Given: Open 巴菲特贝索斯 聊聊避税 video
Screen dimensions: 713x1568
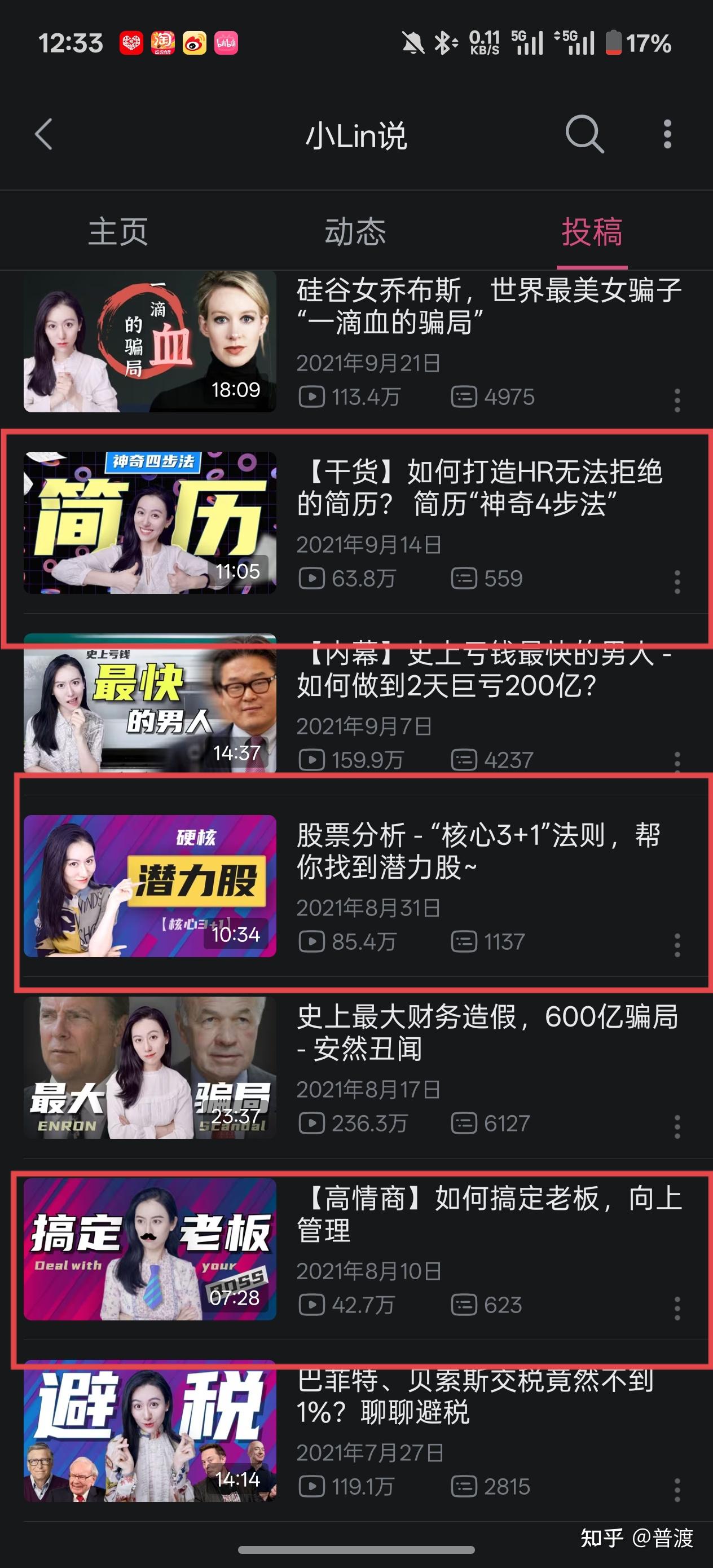Looking at the screenshot, I should (x=150, y=1430).
